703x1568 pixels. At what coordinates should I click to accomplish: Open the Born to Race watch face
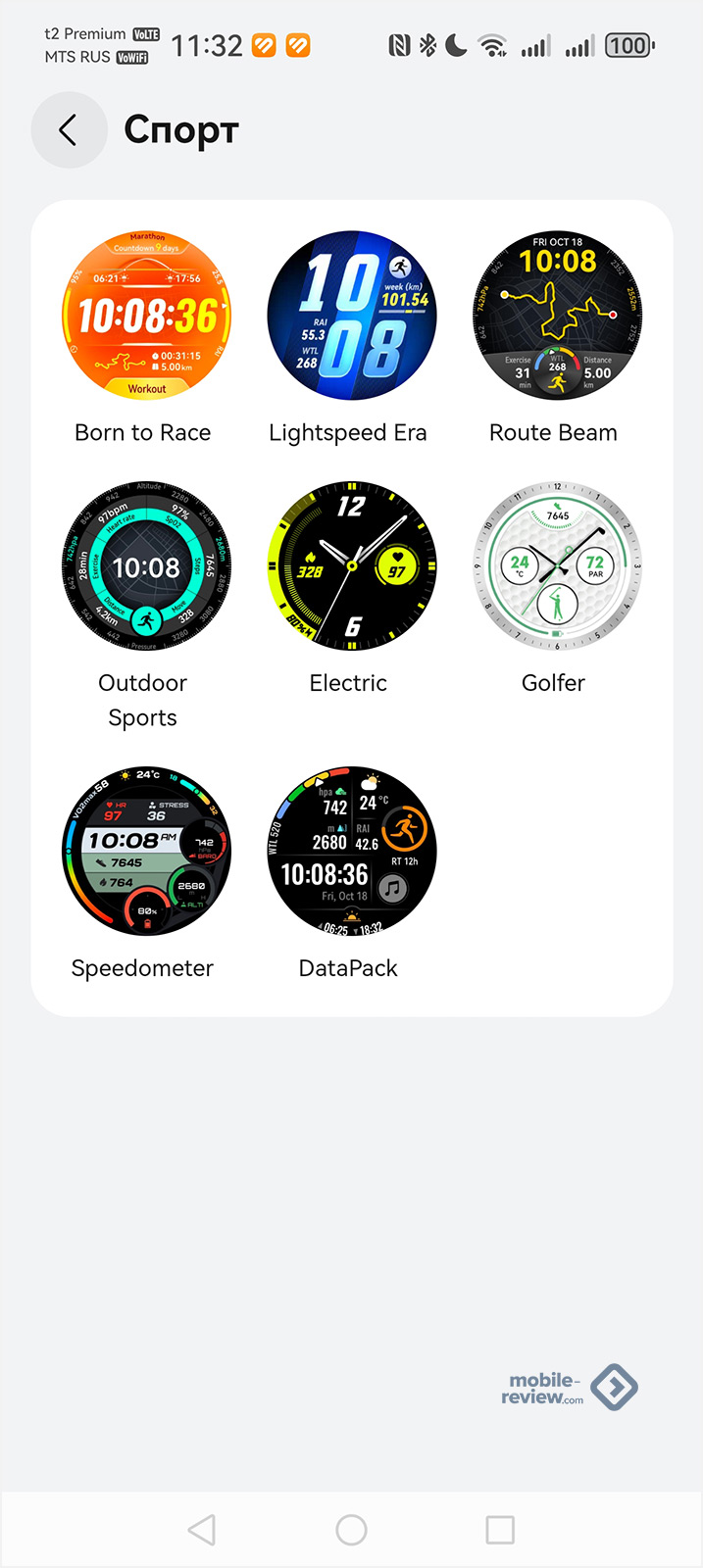click(x=146, y=316)
